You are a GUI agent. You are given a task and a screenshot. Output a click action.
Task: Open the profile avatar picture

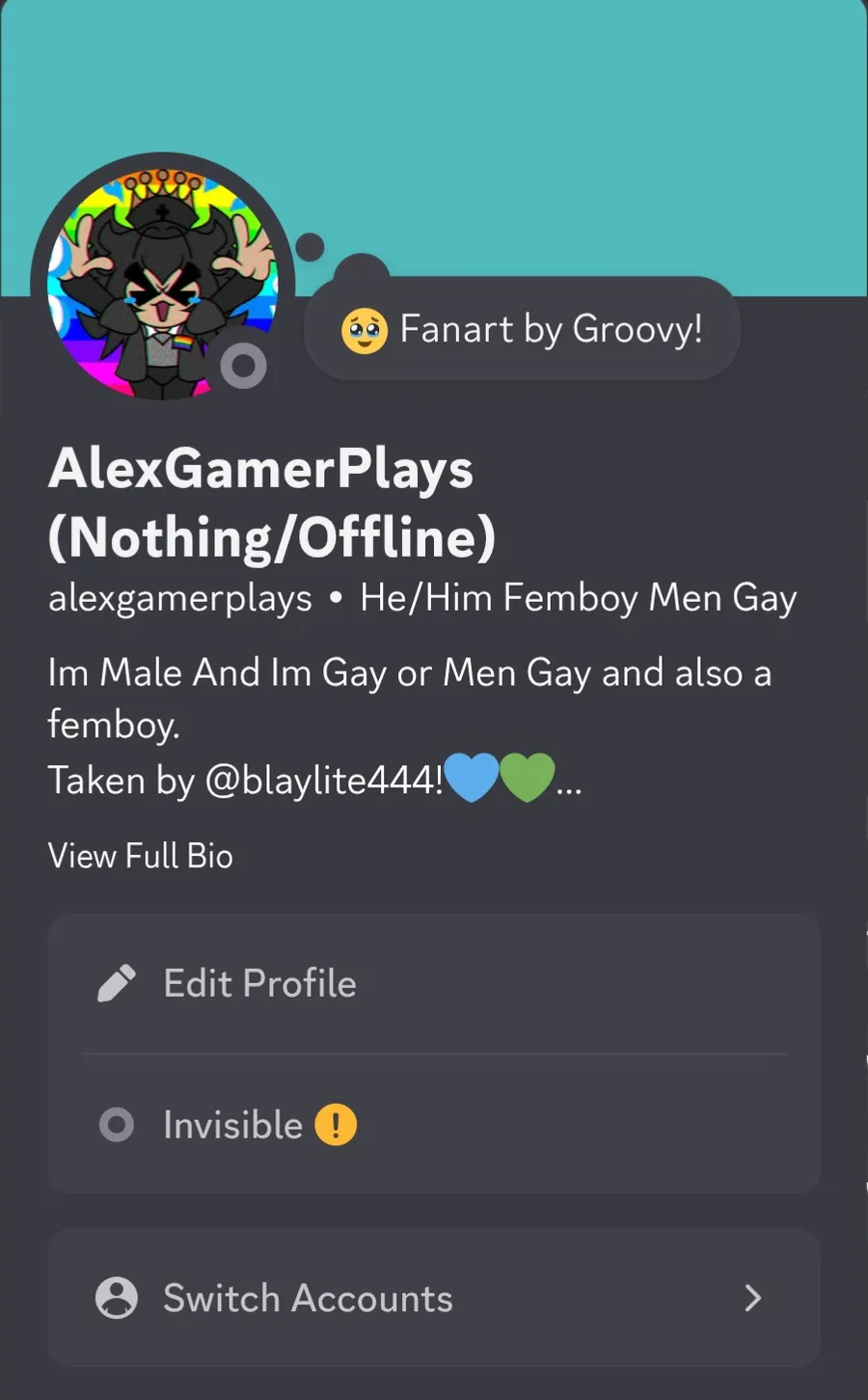[162, 286]
